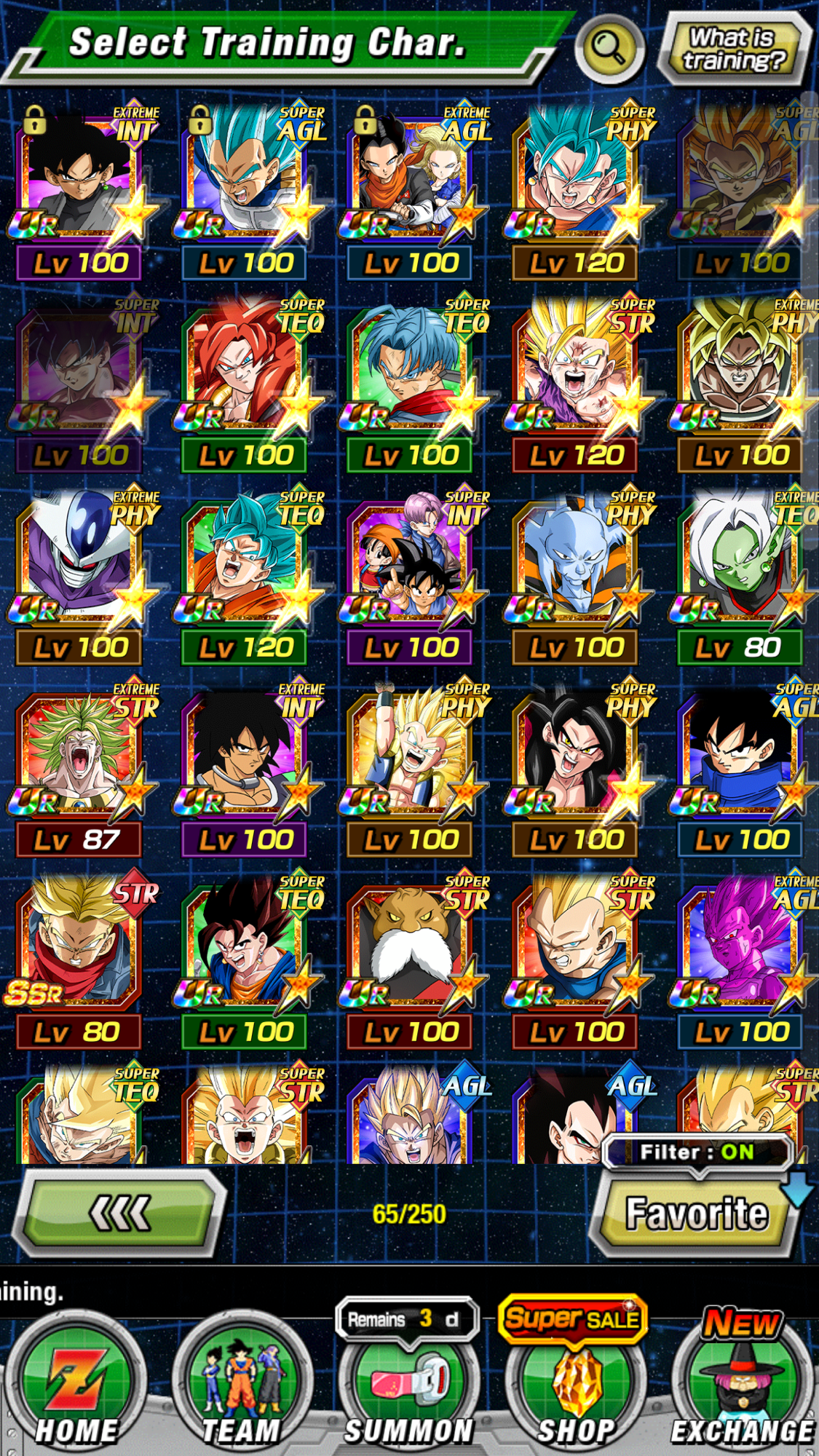This screenshot has height=1456, width=819.
Task: Open the SUMMON tab
Action: coord(409,1387)
